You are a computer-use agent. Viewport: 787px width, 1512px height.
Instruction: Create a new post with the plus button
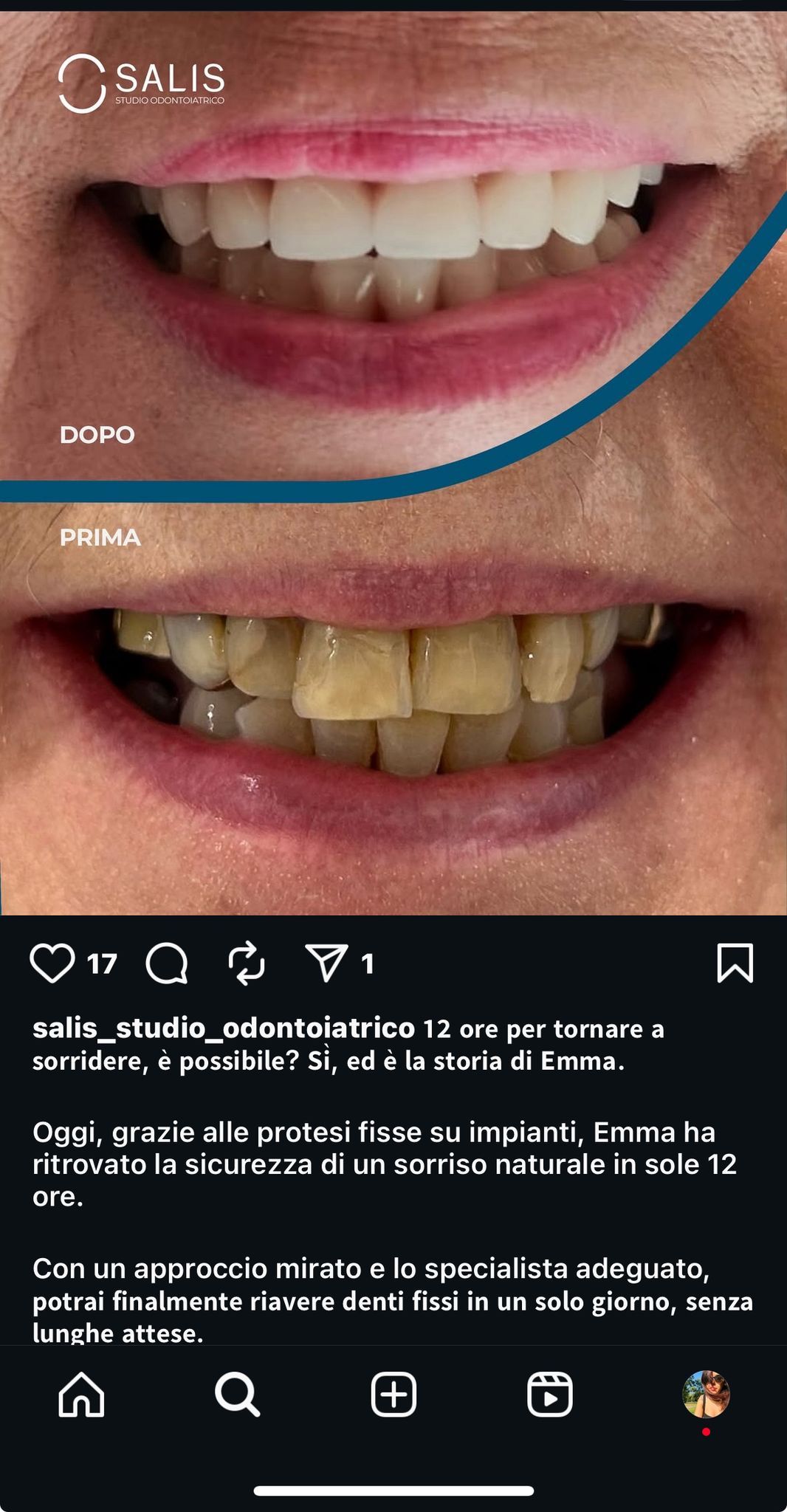coord(393,1395)
